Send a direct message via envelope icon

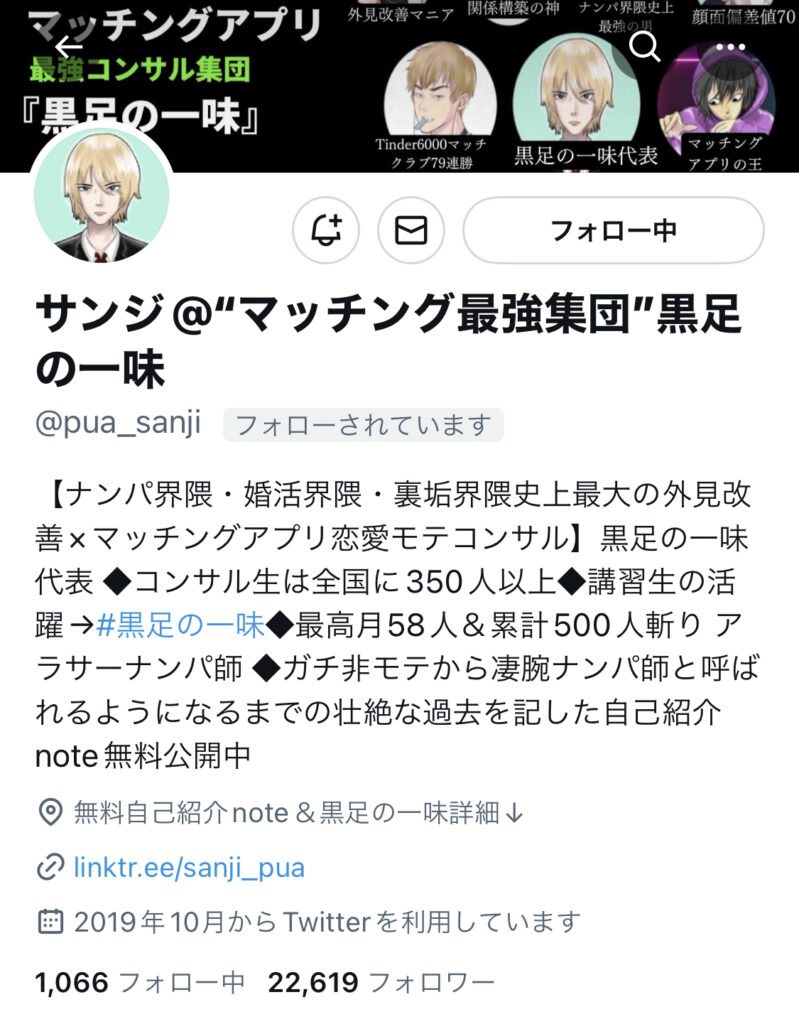[x=411, y=231]
